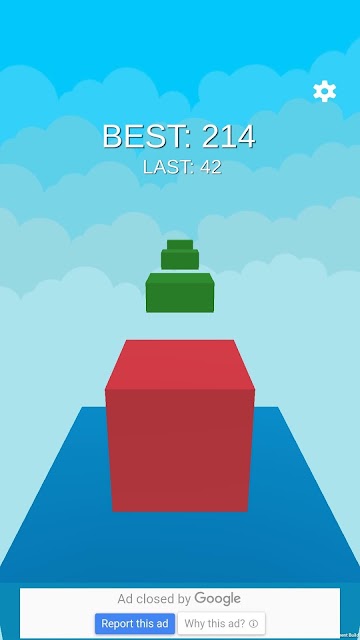Open the settings gear

[324, 91]
